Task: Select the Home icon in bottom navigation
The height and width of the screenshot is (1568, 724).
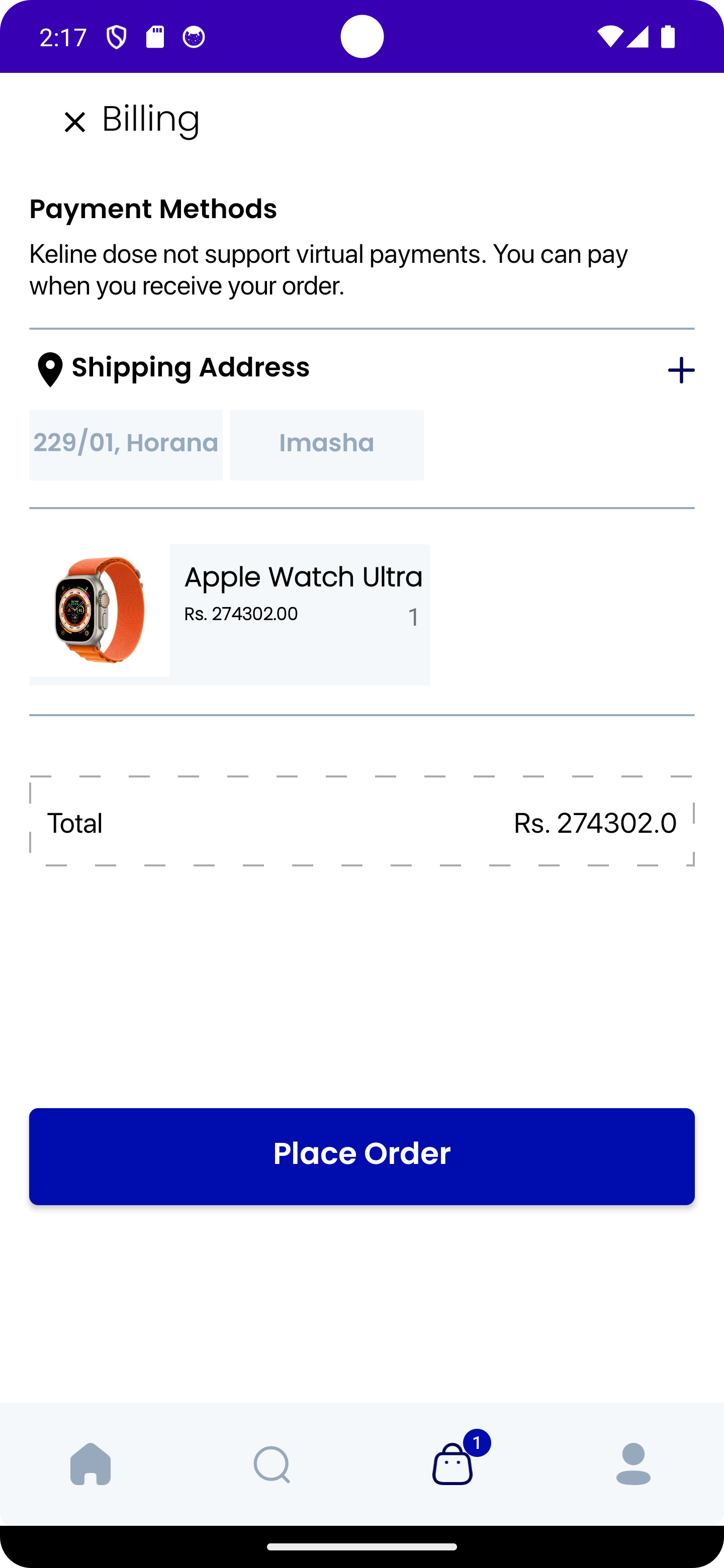Action: tap(90, 1464)
